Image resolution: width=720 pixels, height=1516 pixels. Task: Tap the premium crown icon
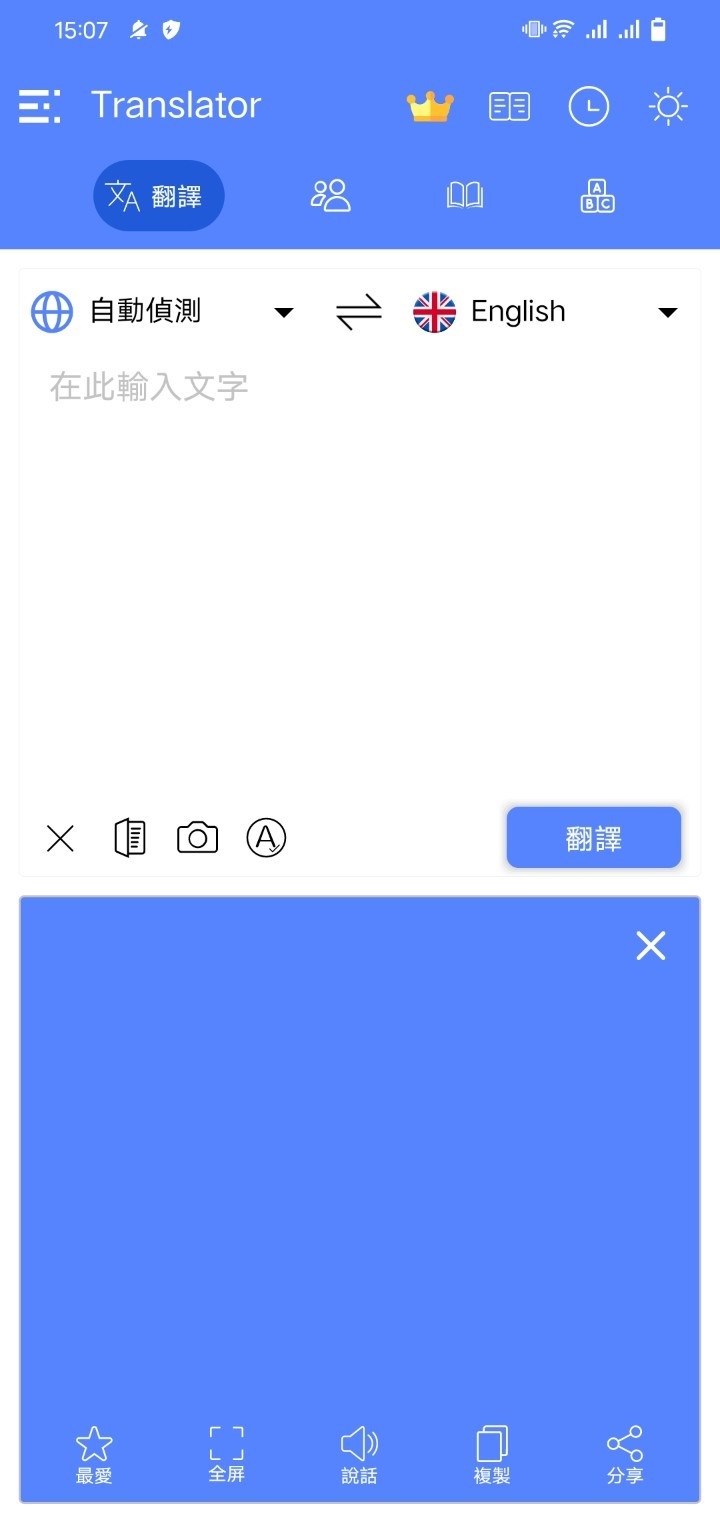(430, 106)
